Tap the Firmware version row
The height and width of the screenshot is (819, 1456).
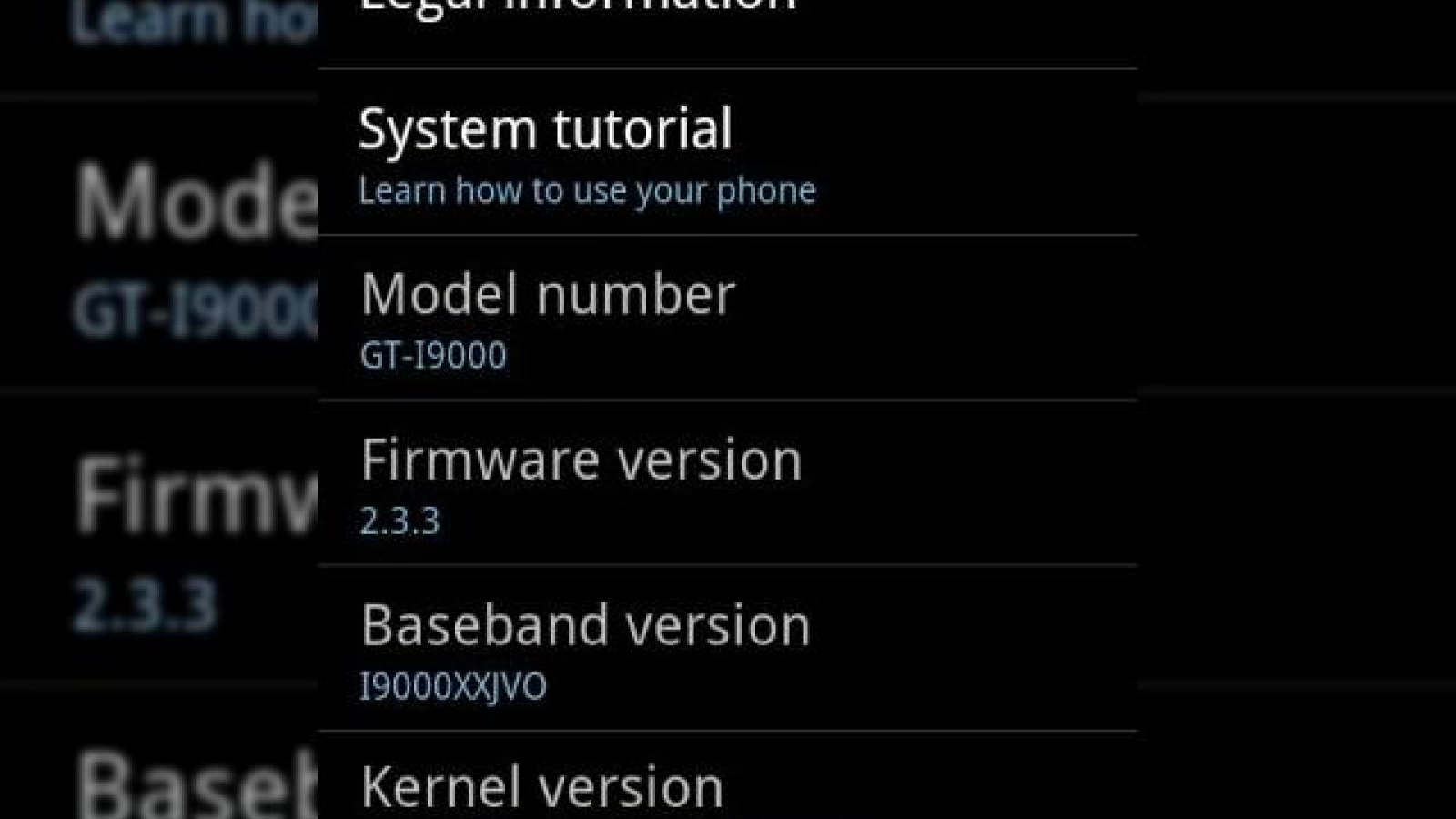coord(728,483)
